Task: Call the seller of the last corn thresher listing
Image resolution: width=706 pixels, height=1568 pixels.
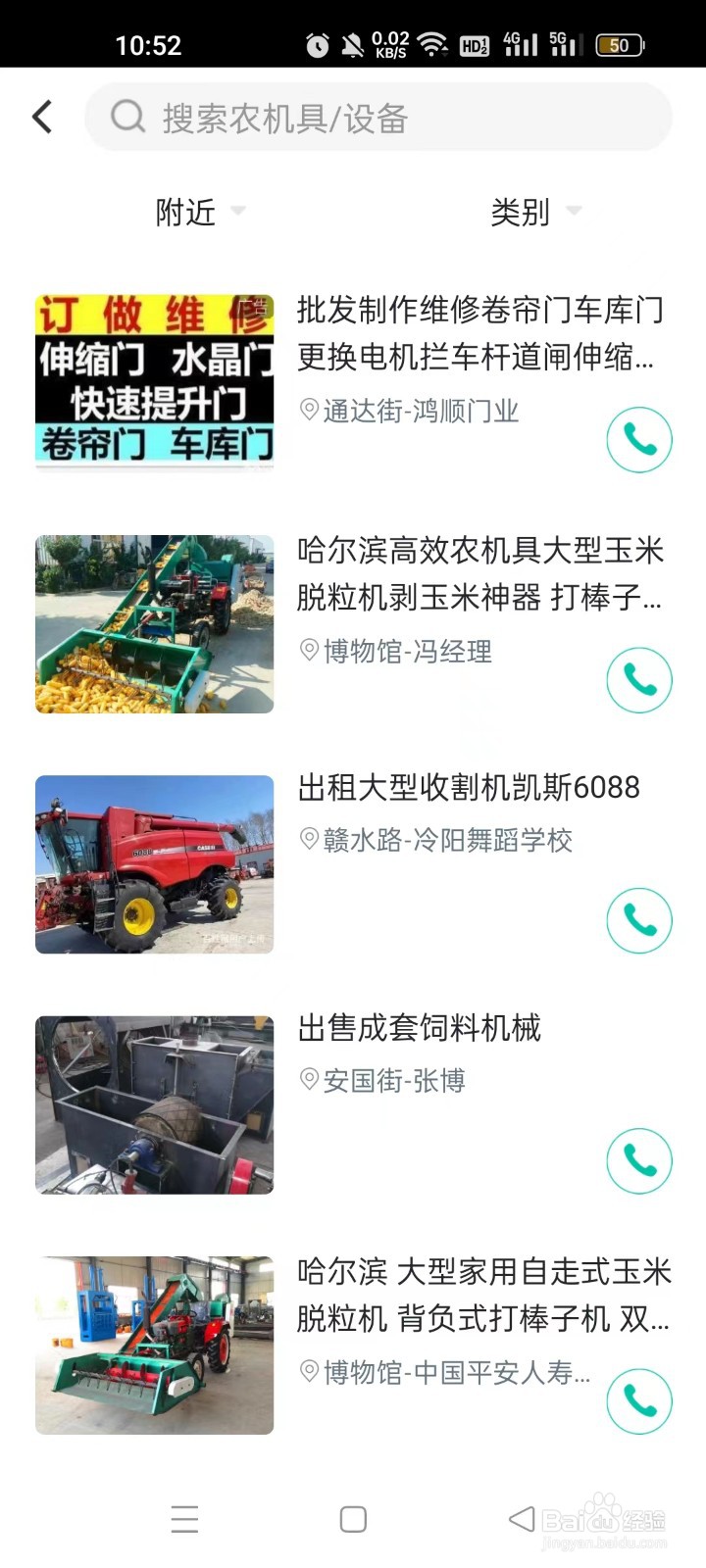Action: pos(638,1401)
